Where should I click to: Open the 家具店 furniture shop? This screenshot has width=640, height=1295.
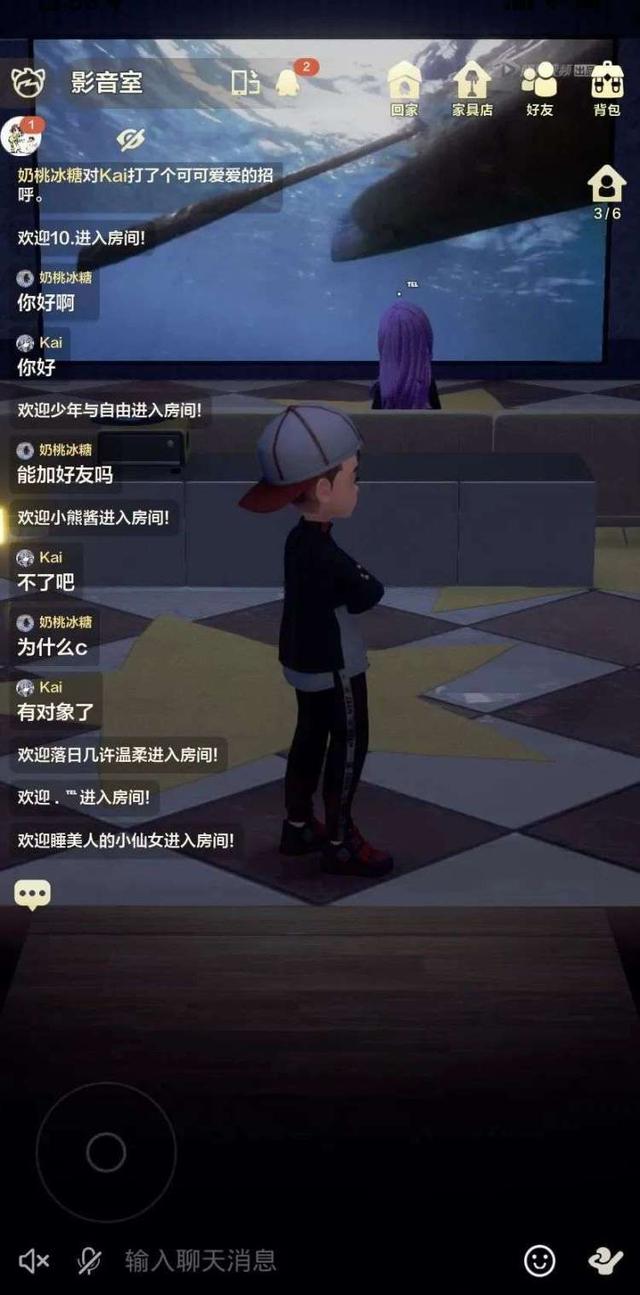pyautogui.click(x=472, y=88)
